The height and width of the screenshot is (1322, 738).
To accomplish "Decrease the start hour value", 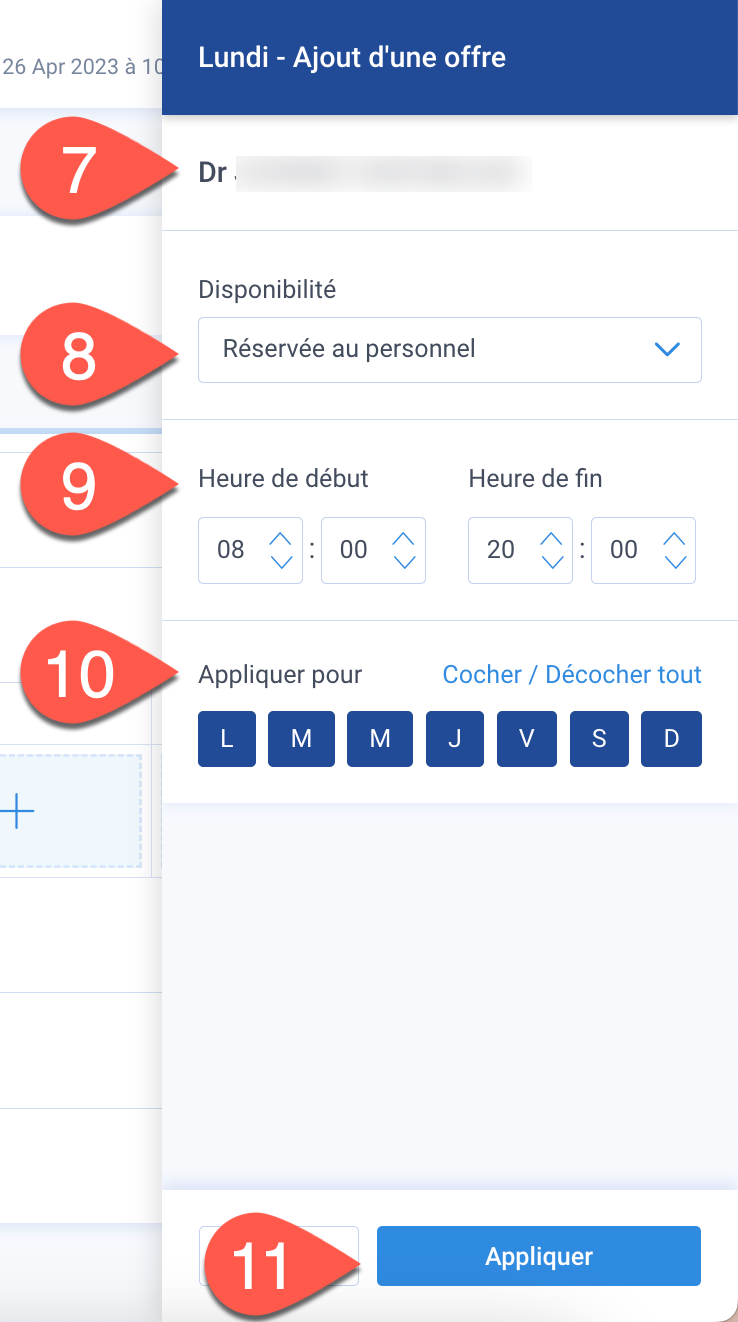I will tap(281, 561).
